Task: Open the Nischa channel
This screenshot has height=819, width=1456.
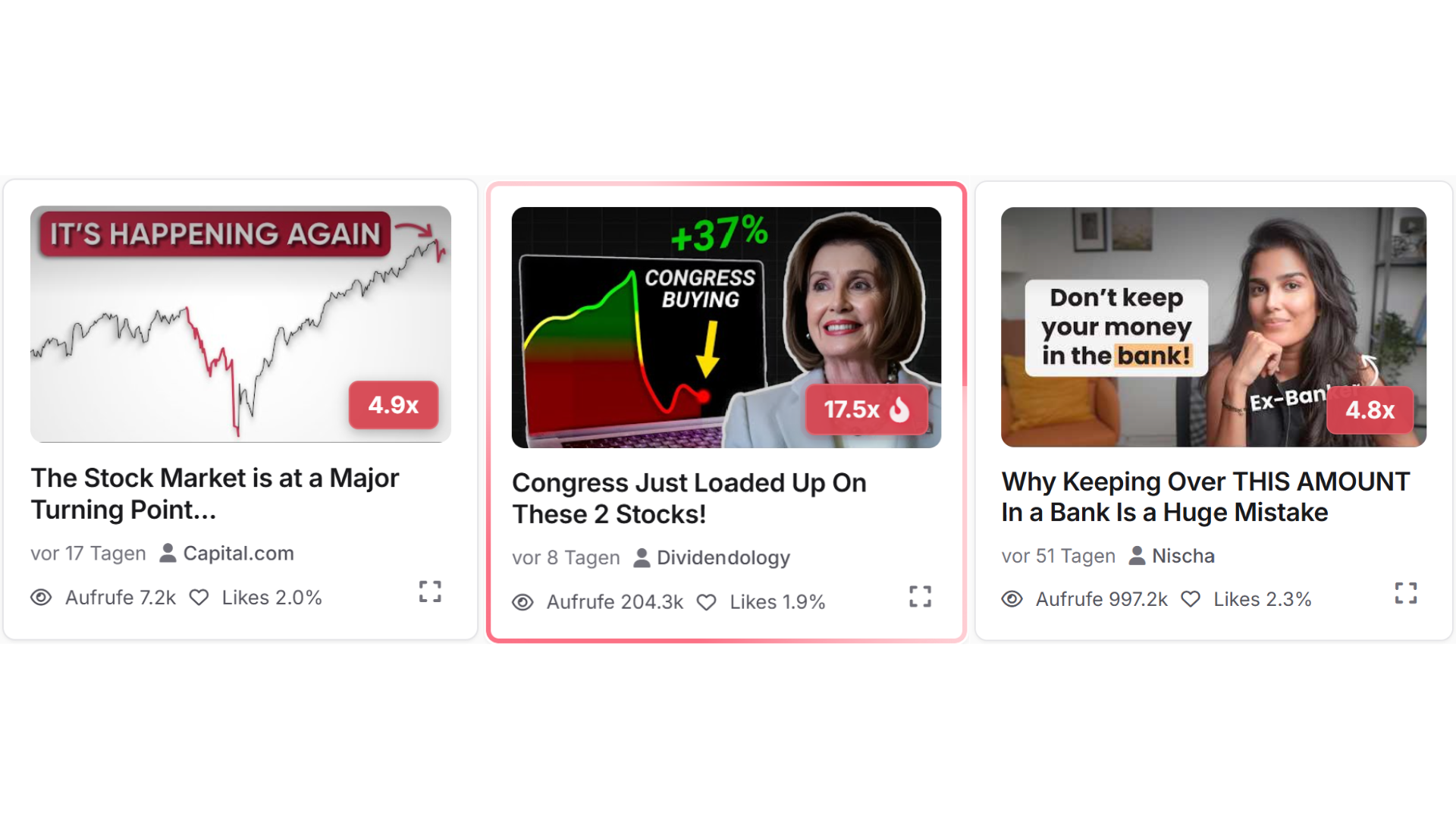Action: [1182, 556]
